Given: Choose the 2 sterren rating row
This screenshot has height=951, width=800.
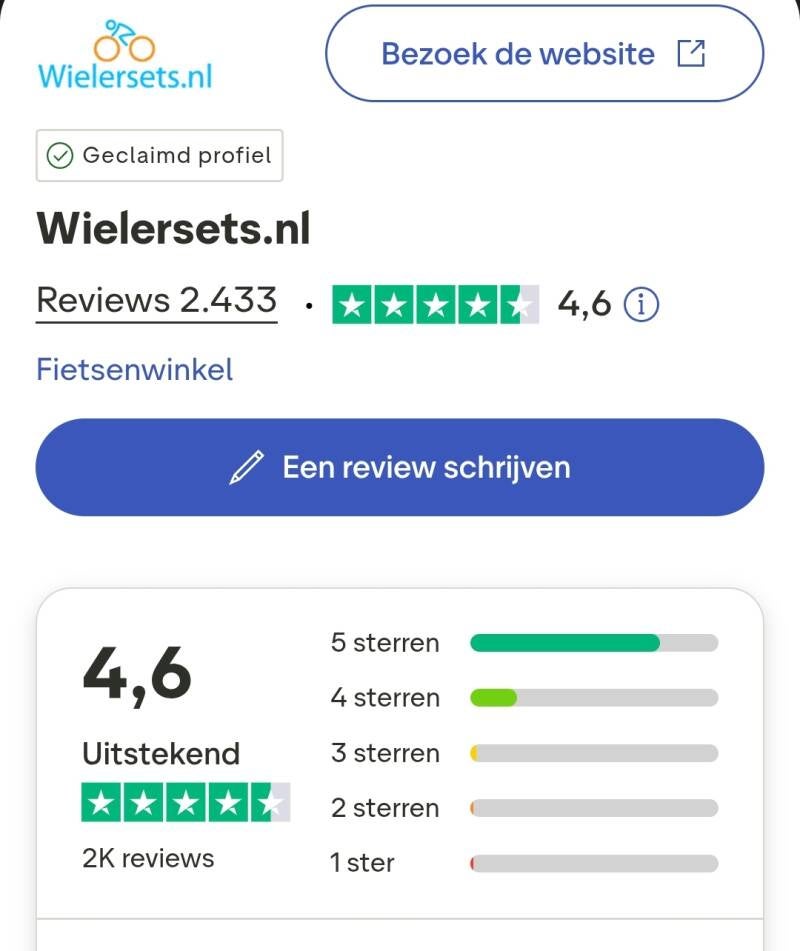Looking at the screenshot, I should 524,807.
